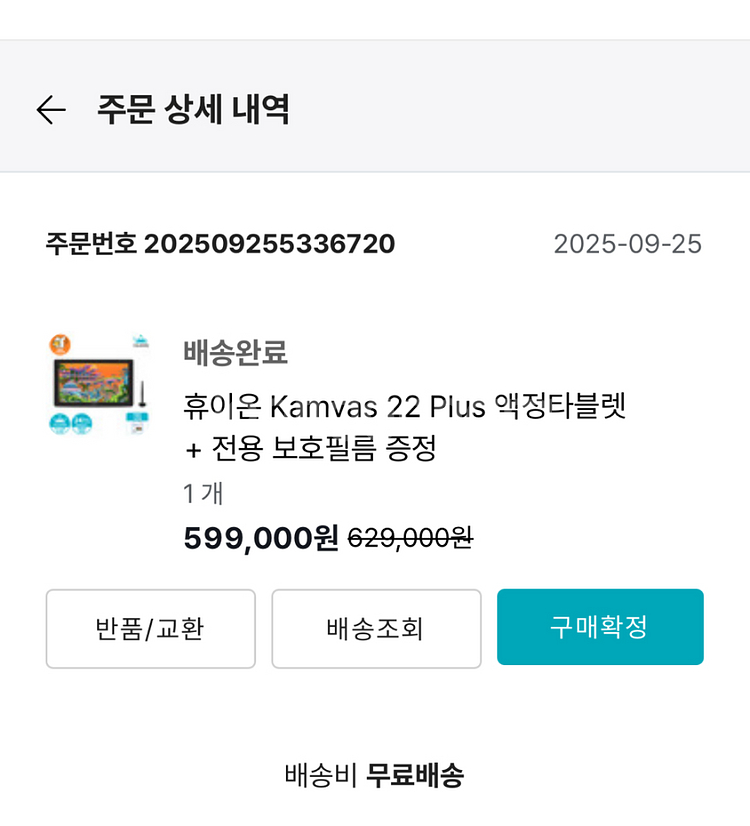Viewport: 750px width, 826px height.
Task: Open 배송조회 to track delivery
Action: [376, 628]
